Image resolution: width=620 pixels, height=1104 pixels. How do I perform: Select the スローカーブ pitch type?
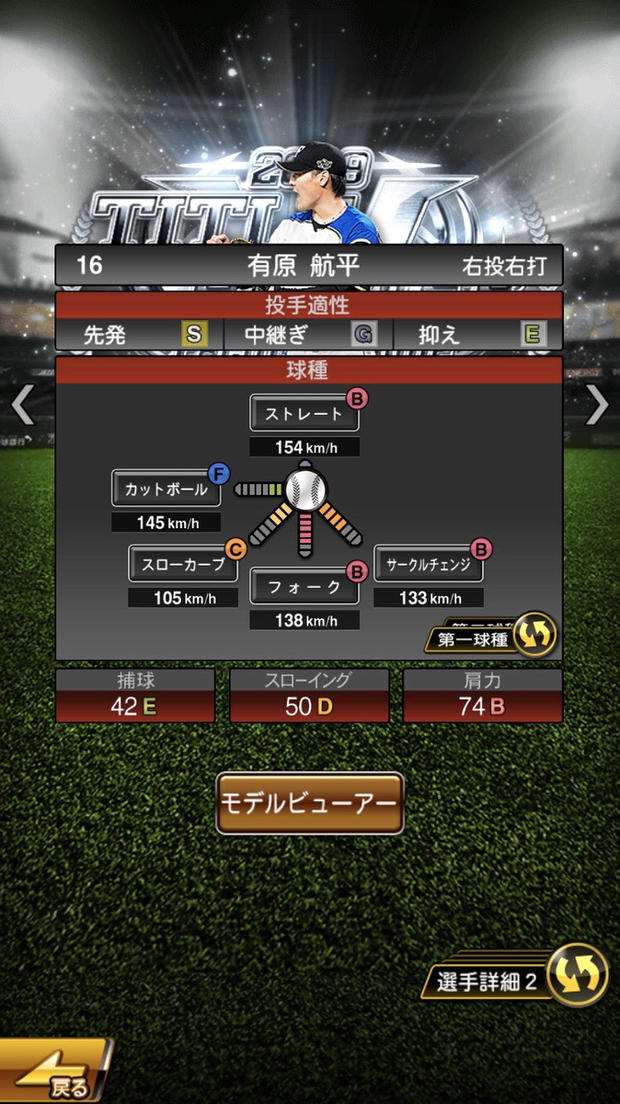(x=182, y=563)
